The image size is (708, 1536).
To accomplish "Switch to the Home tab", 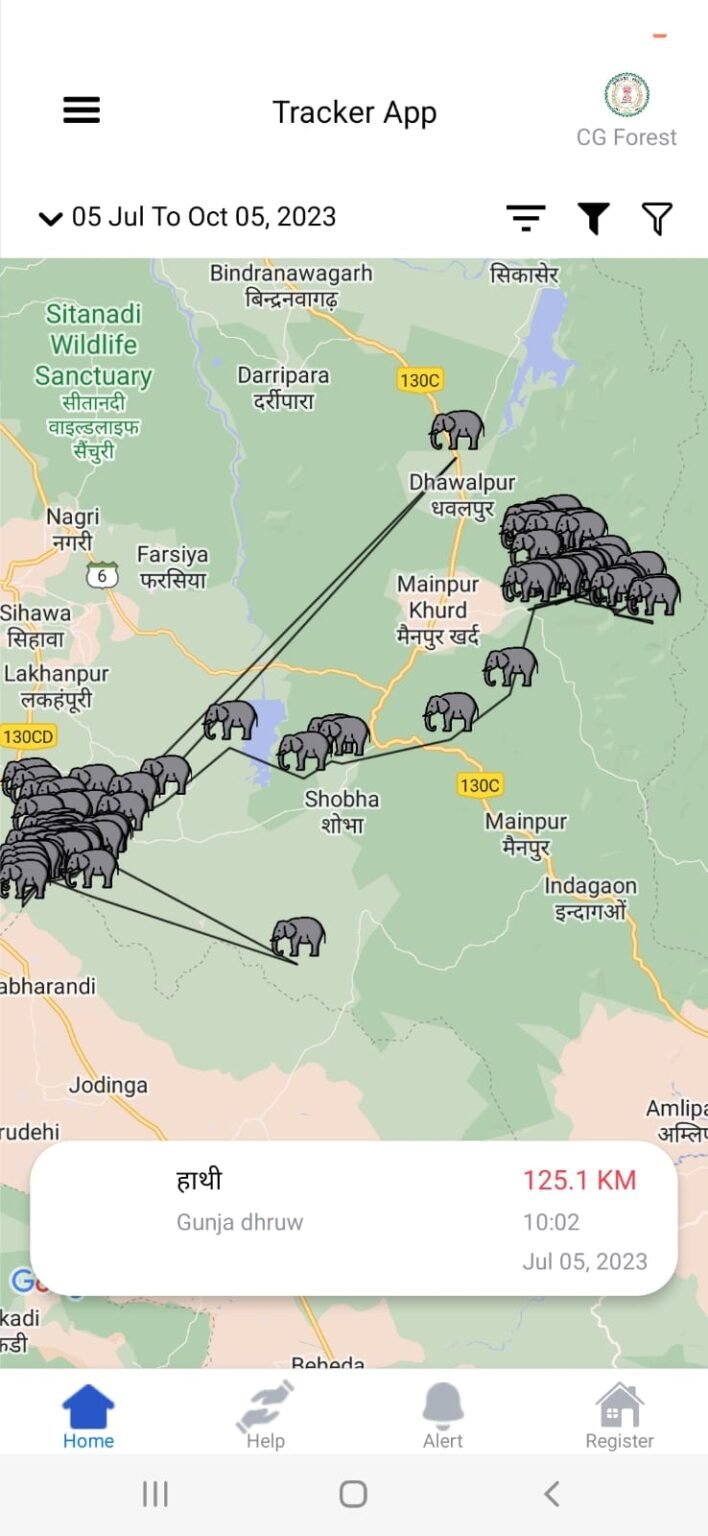I will click(x=88, y=1416).
